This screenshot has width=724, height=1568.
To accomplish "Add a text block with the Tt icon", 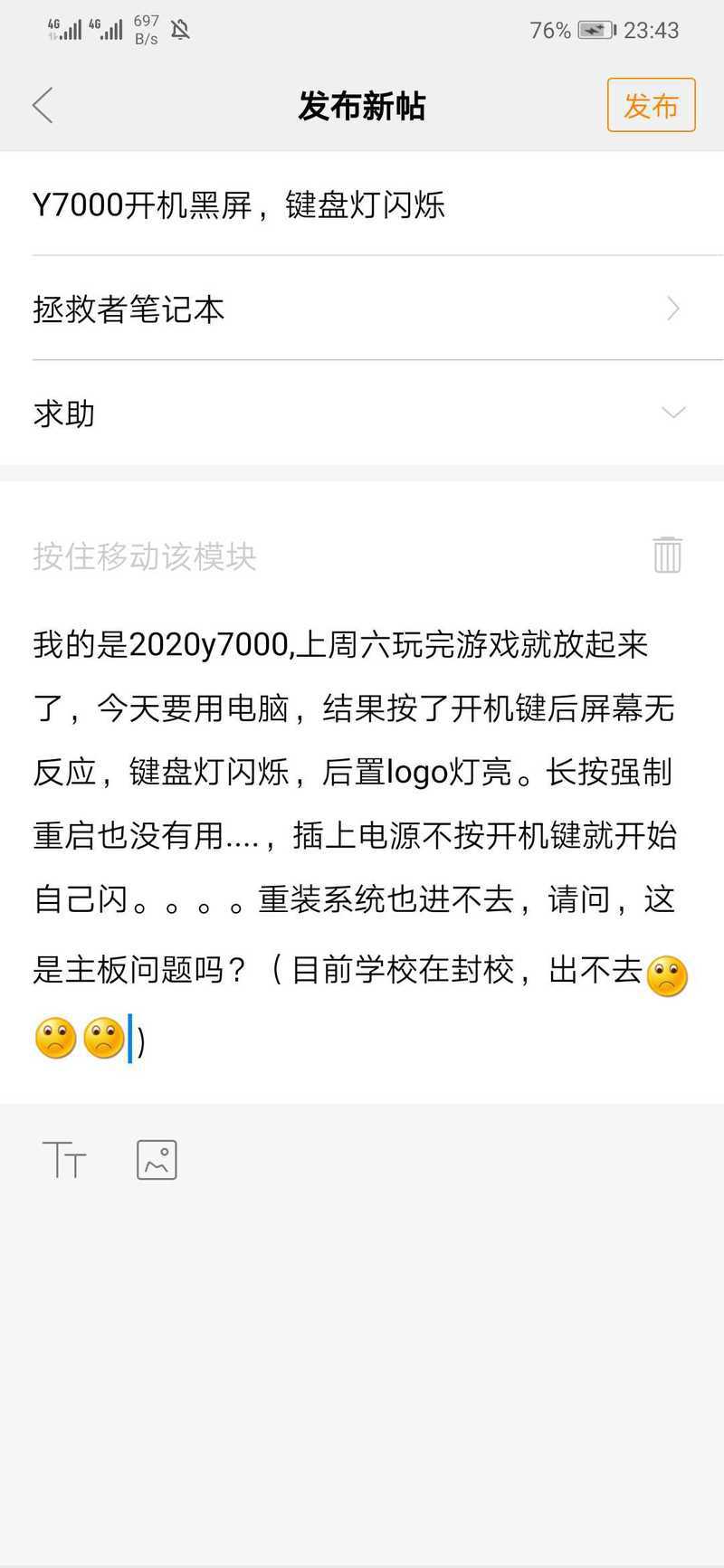I will click(64, 1159).
